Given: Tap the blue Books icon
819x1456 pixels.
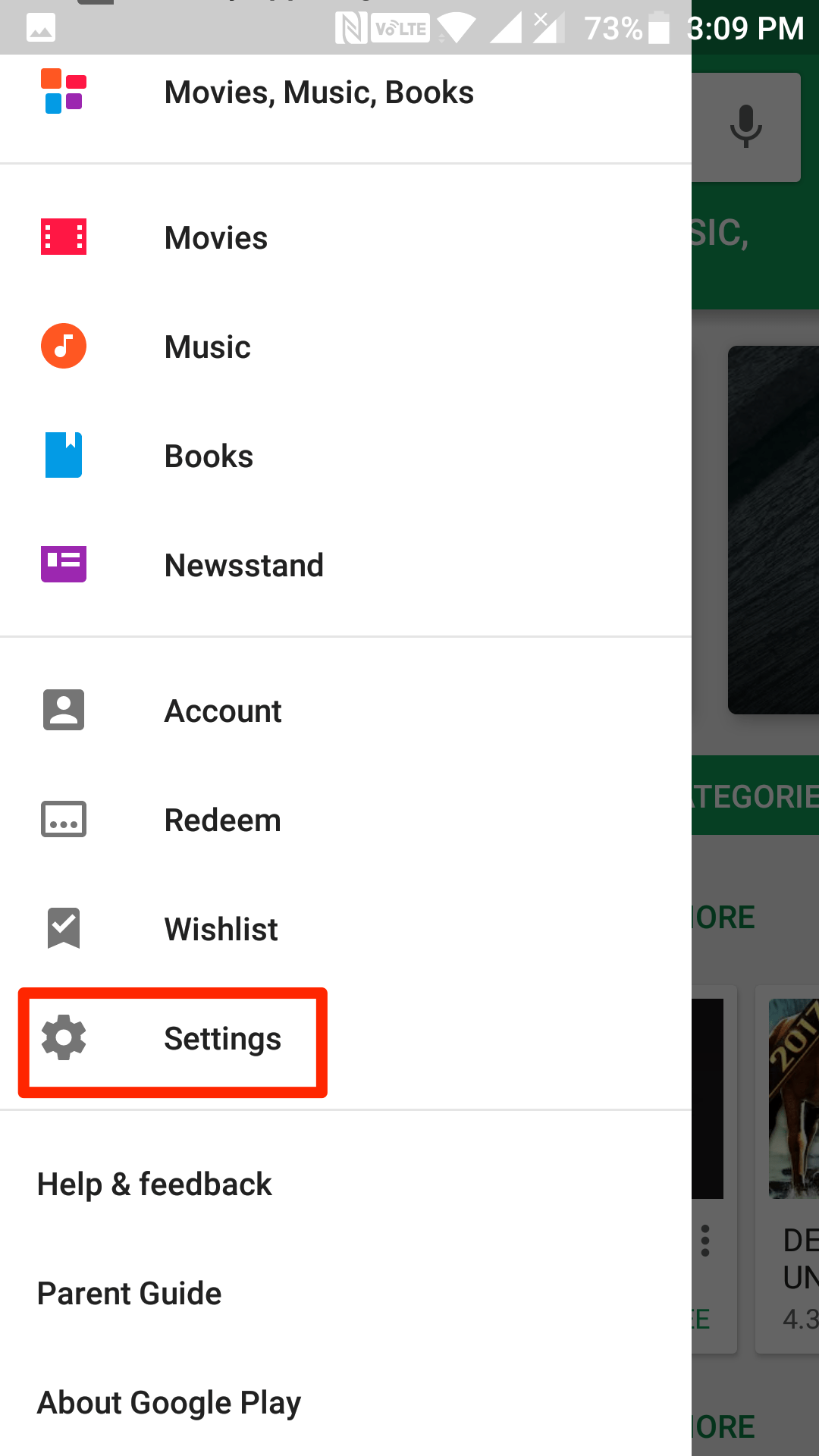Looking at the screenshot, I should 64,455.
